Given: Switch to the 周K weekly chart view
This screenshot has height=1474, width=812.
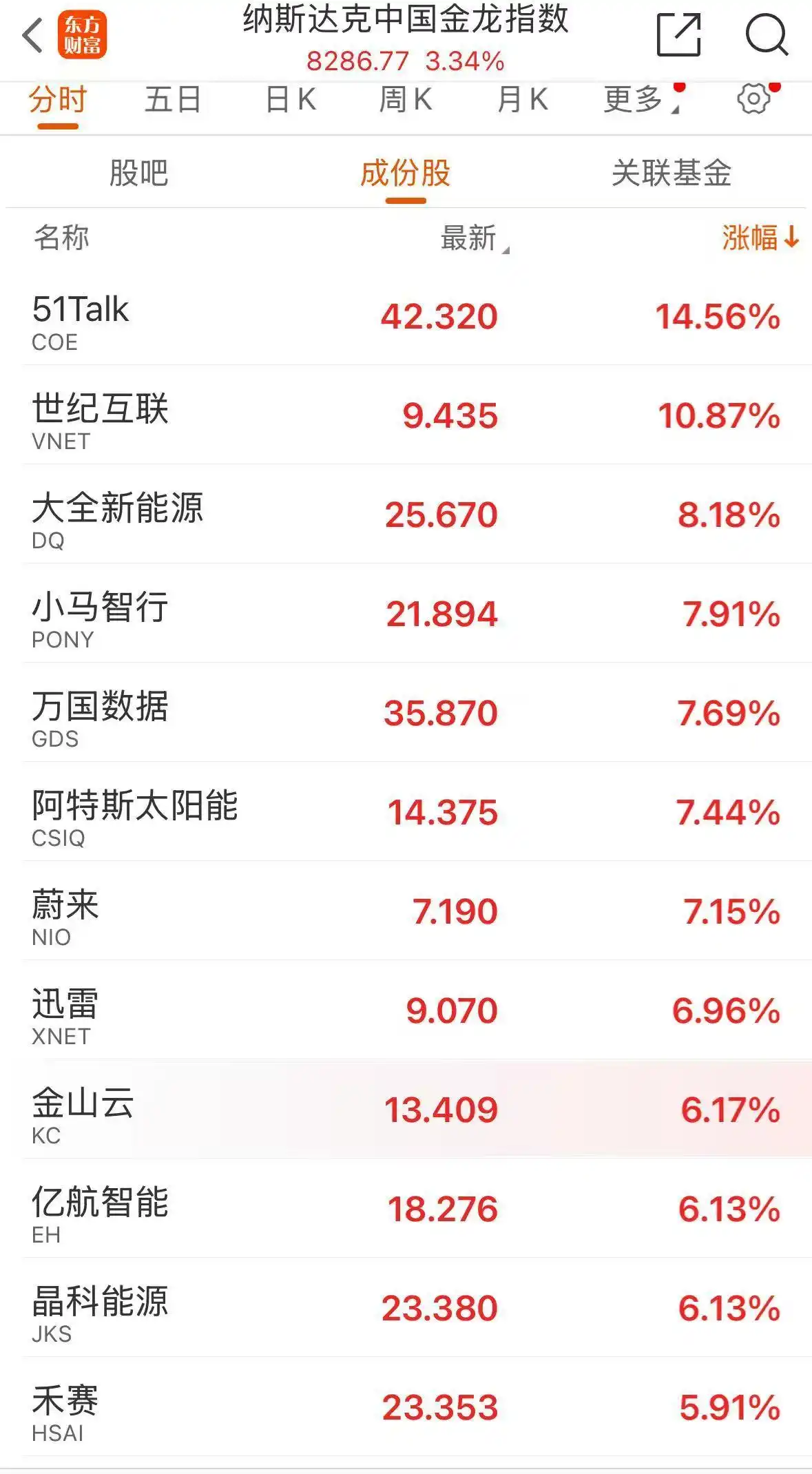Looking at the screenshot, I should 408,101.
